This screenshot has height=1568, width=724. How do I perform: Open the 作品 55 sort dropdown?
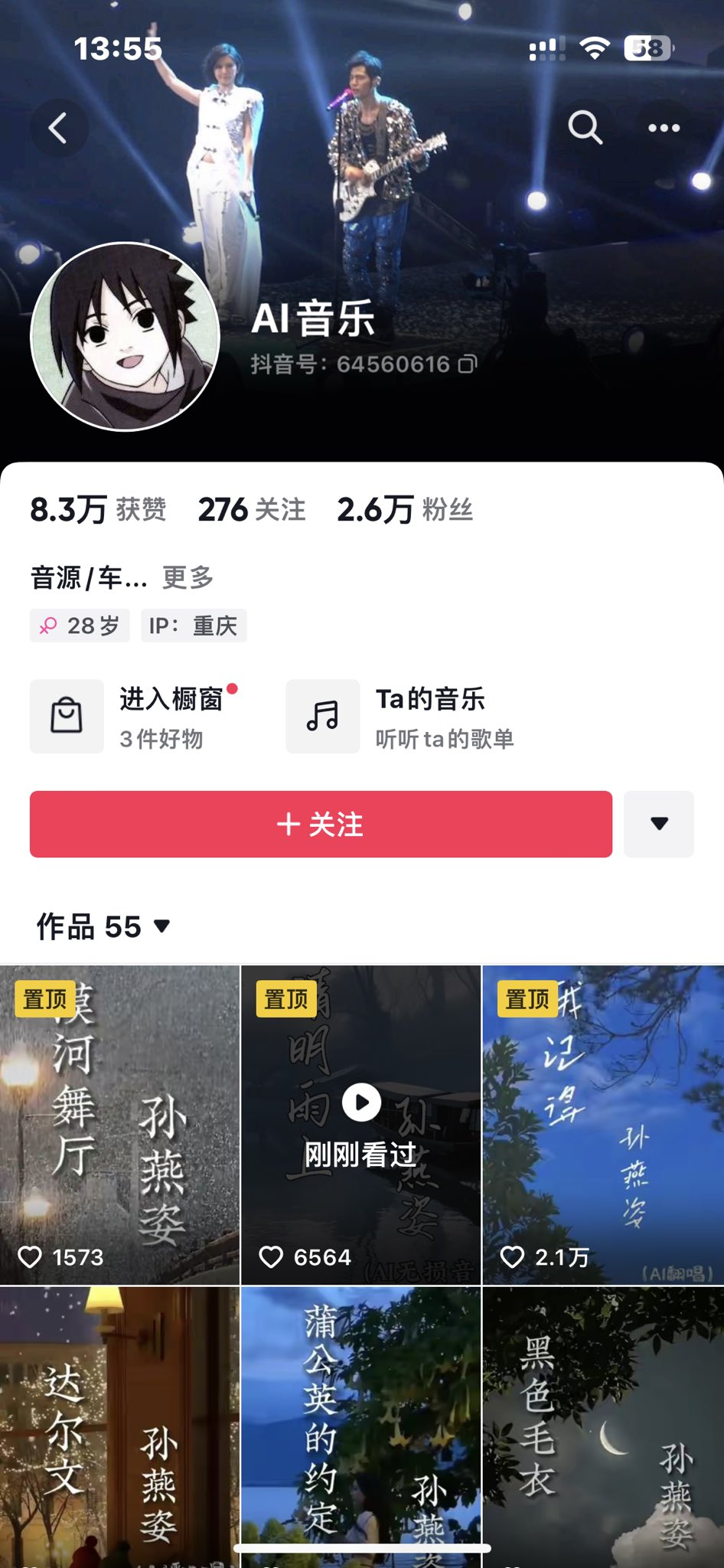[x=103, y=926]
